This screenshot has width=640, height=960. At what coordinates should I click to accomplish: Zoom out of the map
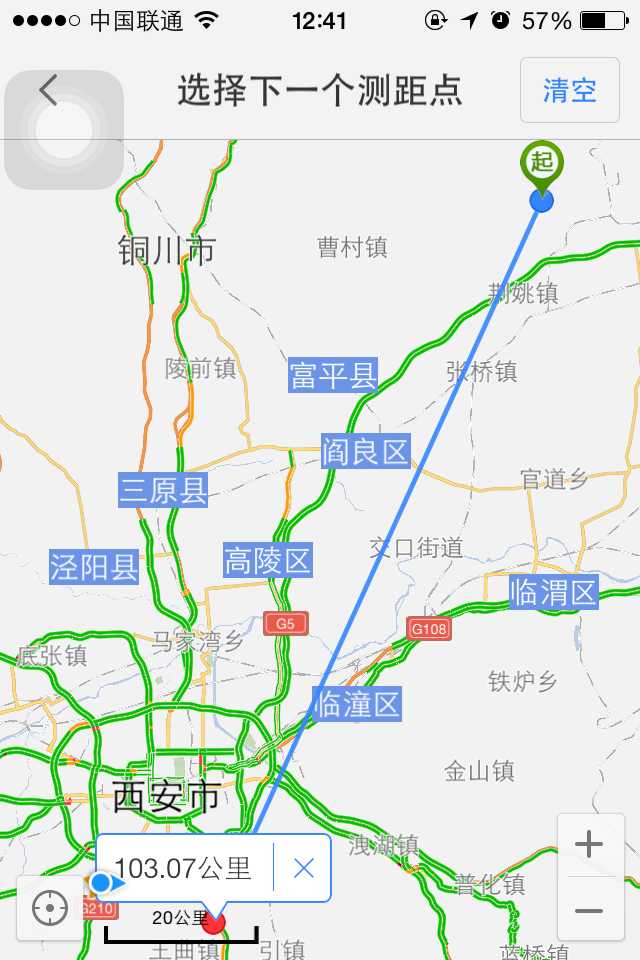[x=589, y=911]
